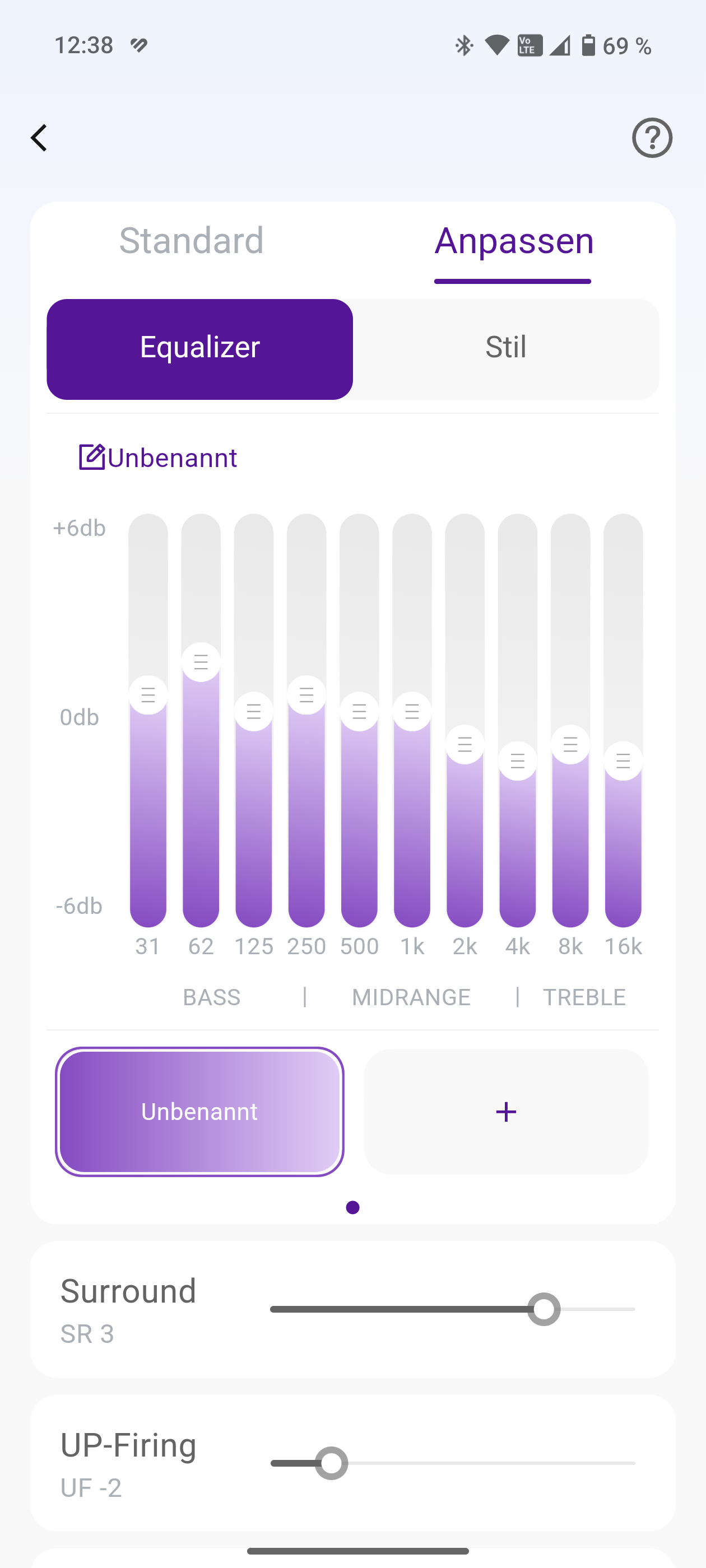Image resolution: width=706 pixels, height=1568 pixels.
Task: Tap the 4k band slider handle
Action: coord(518,761)
